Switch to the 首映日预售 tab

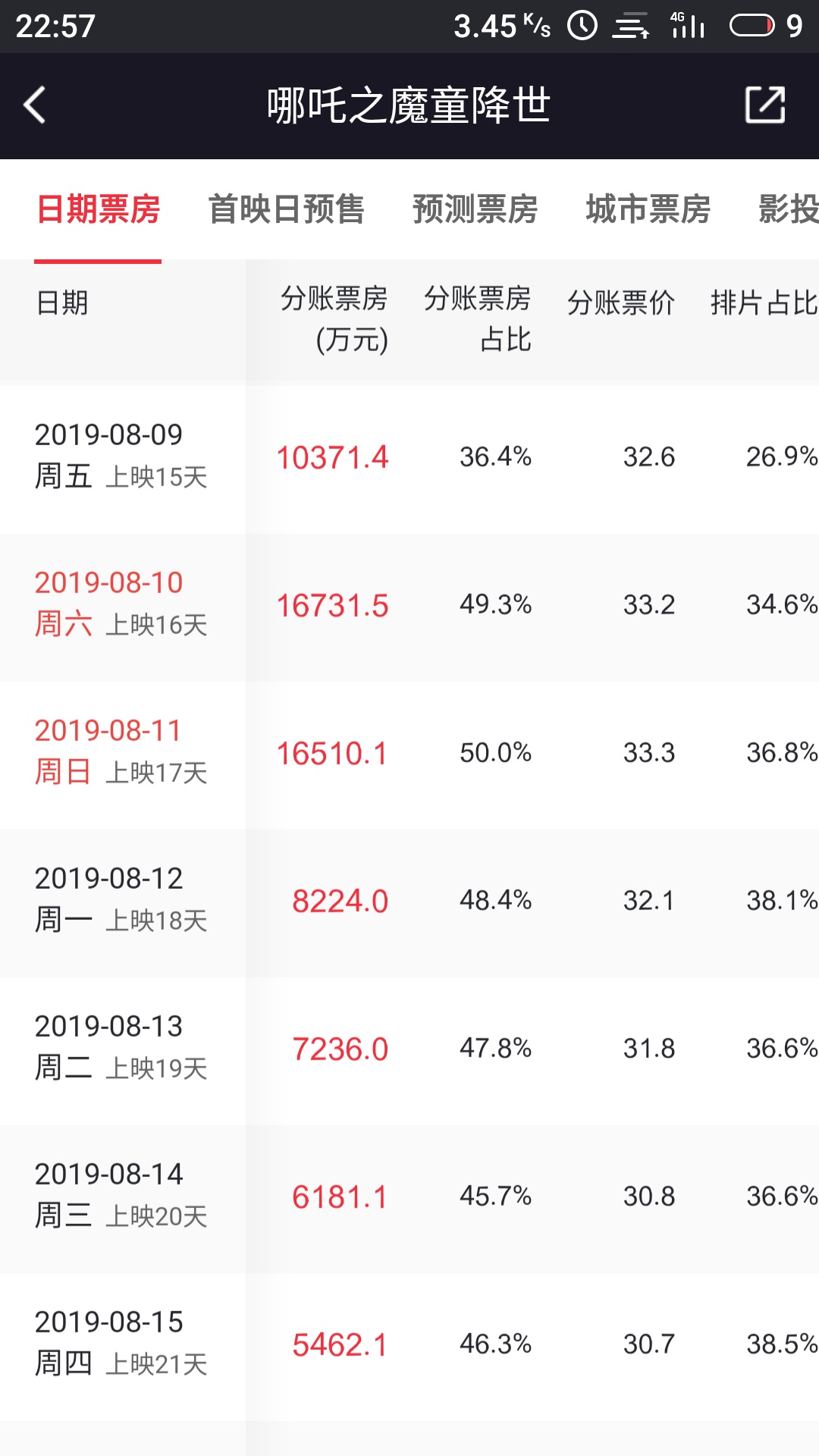[x=287, y=209]
